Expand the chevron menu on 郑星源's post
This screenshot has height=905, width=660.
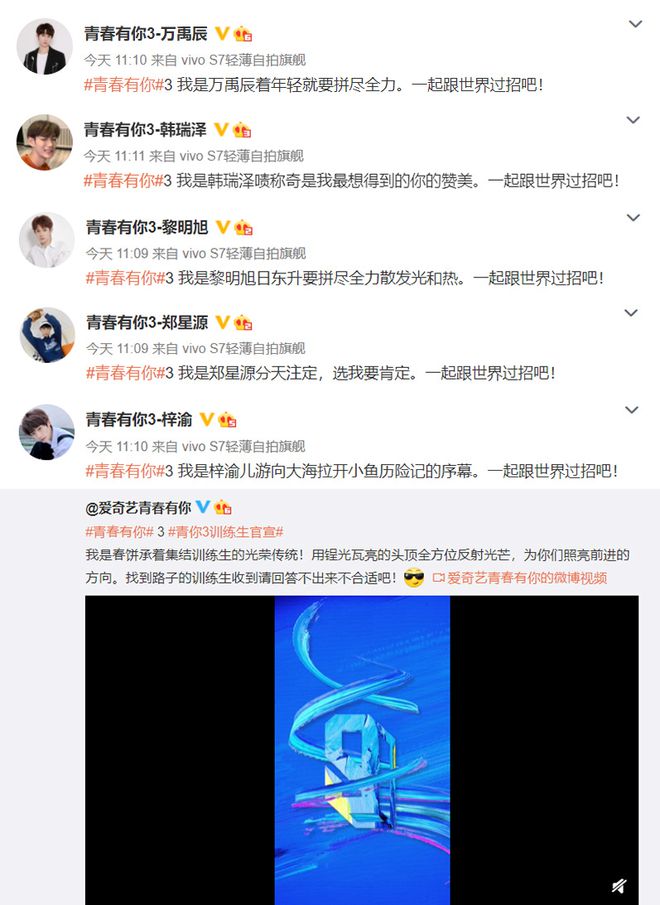(632, 313)
